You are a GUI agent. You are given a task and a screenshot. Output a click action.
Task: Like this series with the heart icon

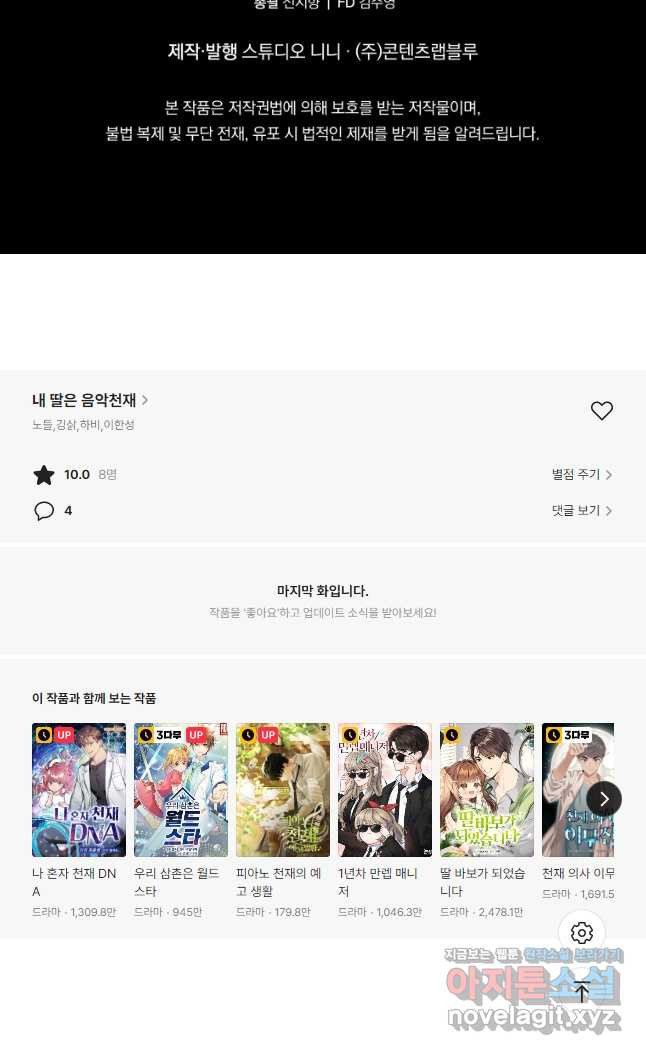pos(601,411)
